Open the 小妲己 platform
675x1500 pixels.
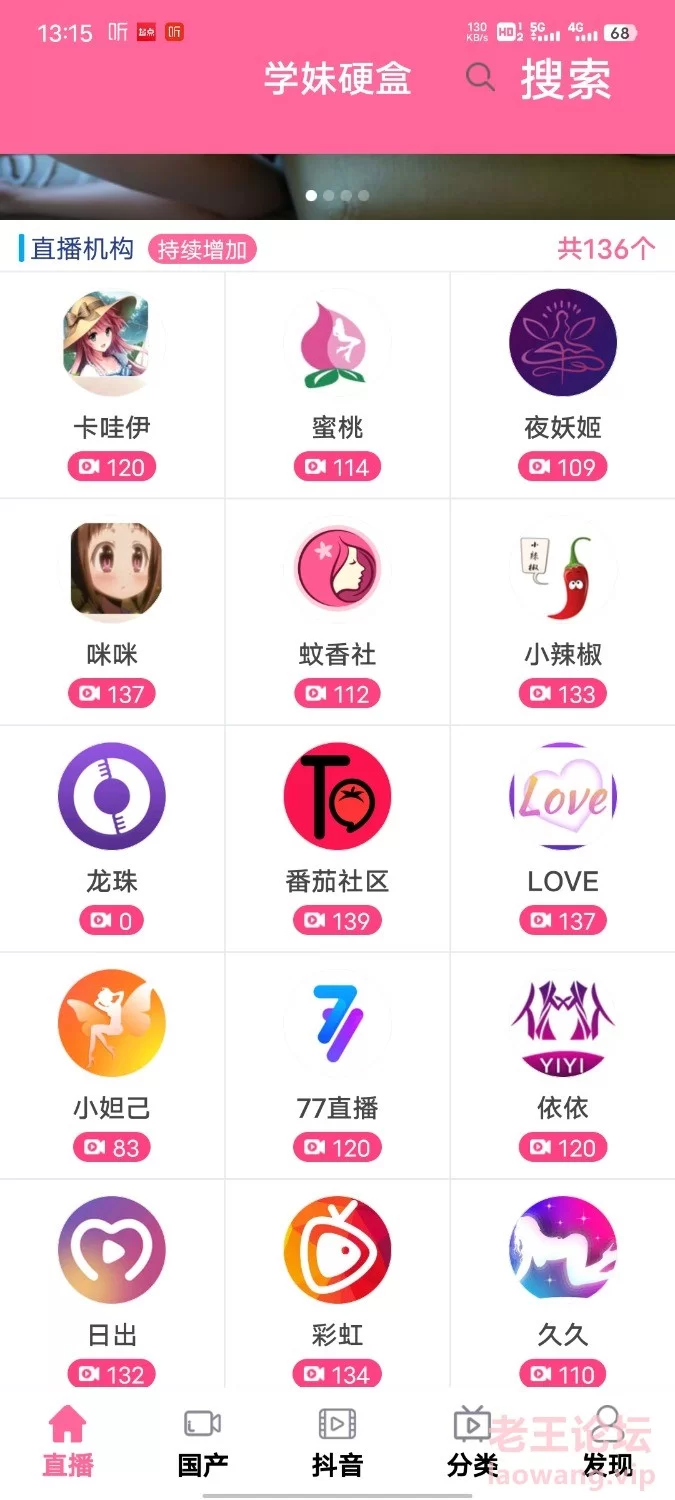[112, 1066]
